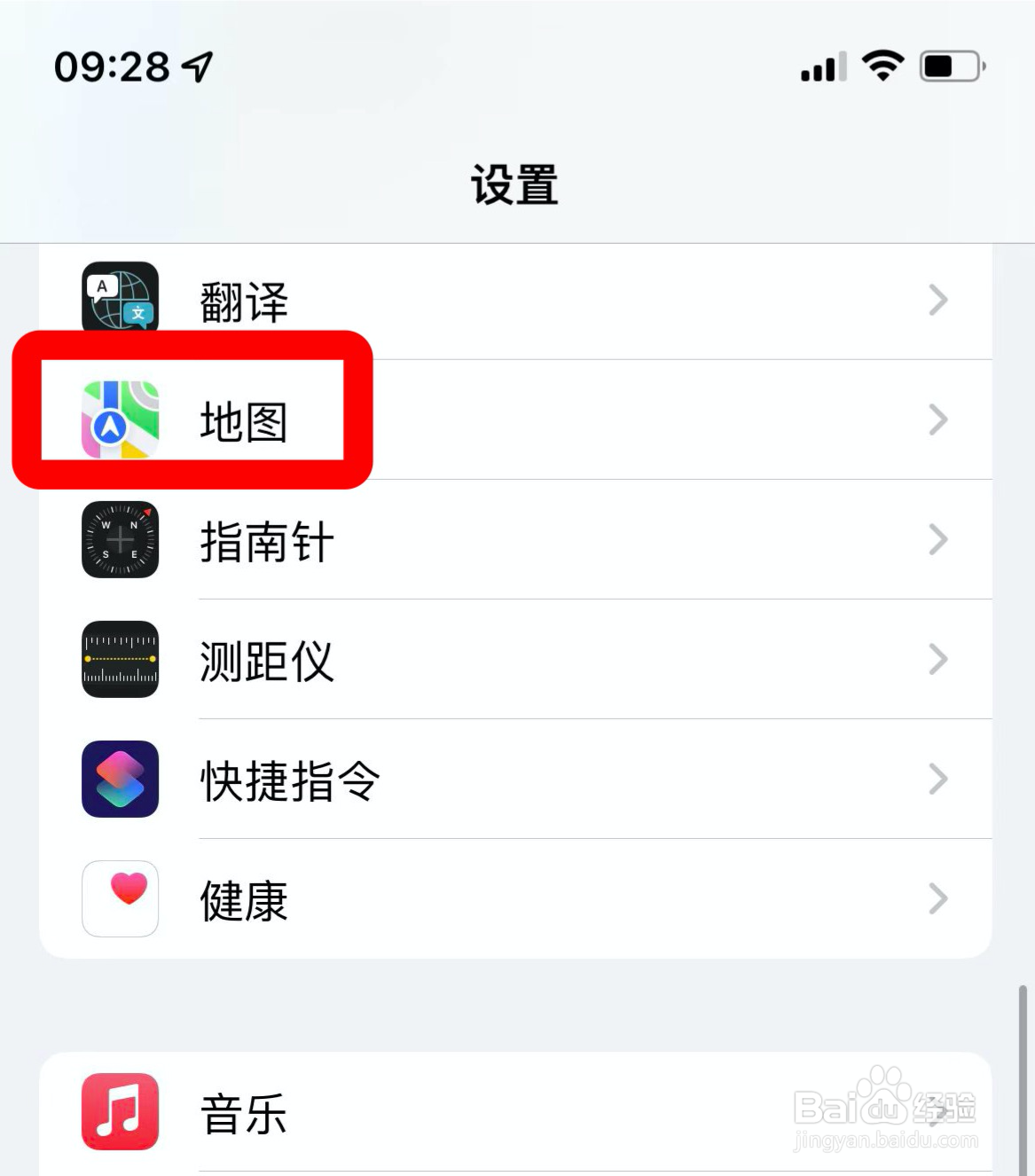Open the 音乐 (Music) settings entry
The width and height of the screenshot is (1035, 1176).
pyautogui.click(x=243, y=1111)
